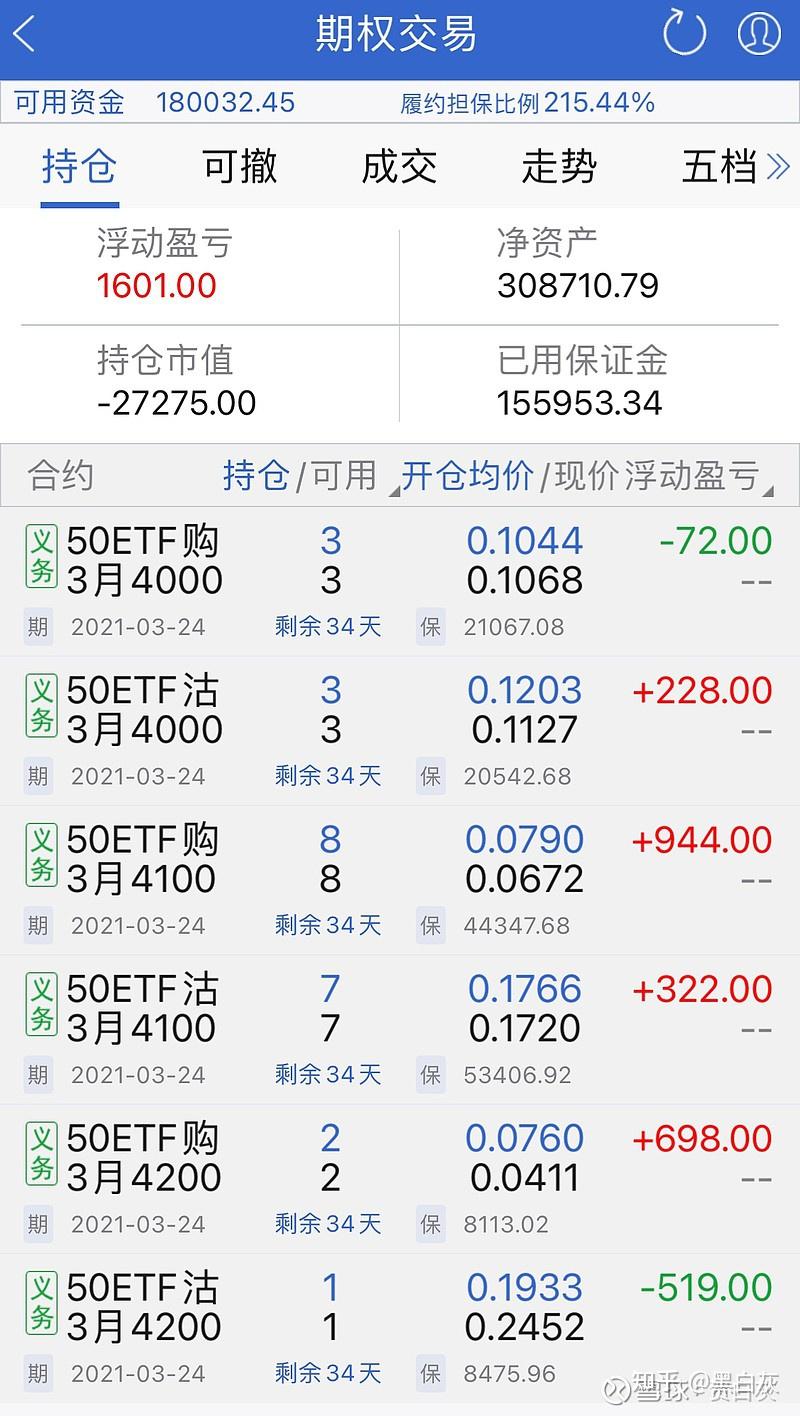Open the 走势 tab
Screen dimensions: 800x1416
(x=557, y=166)
